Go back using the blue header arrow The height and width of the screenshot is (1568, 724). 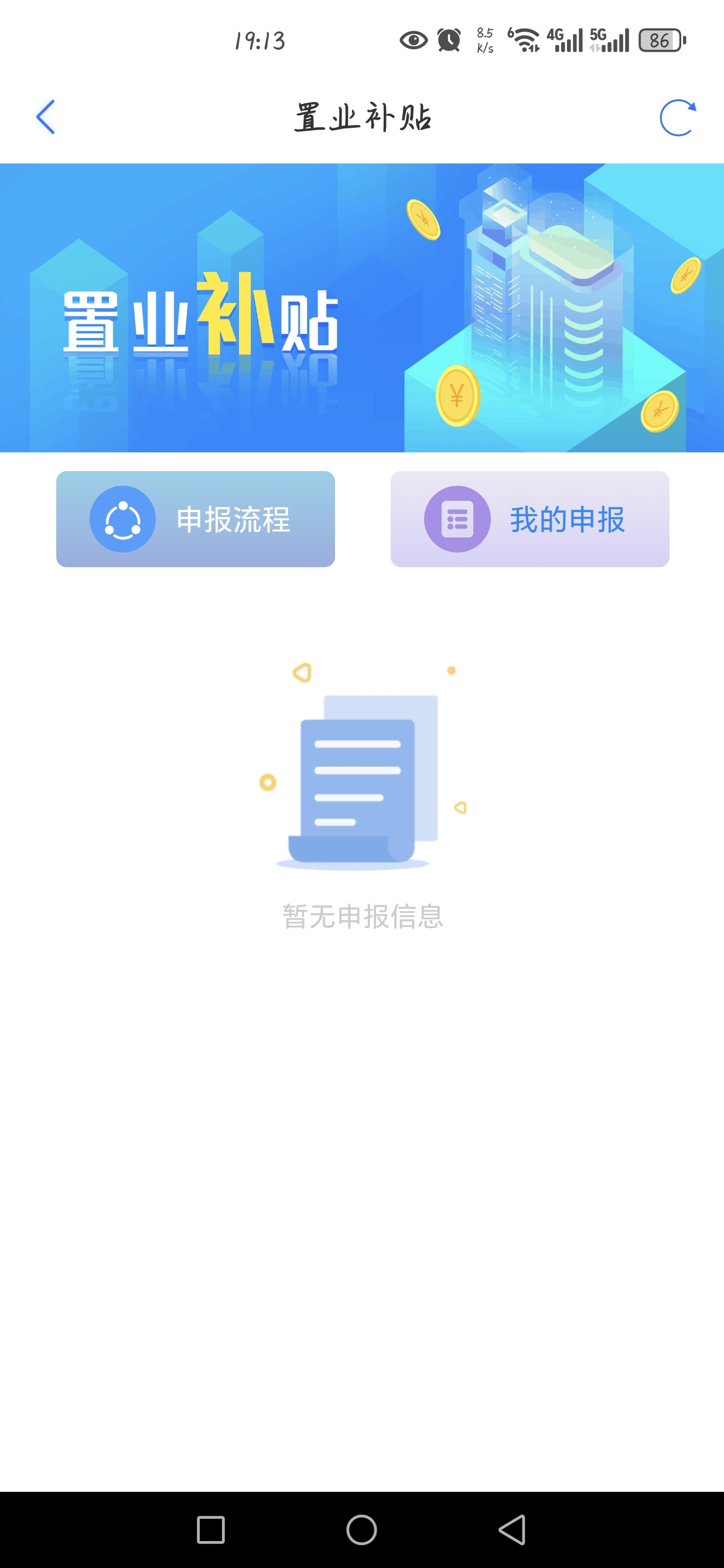tap(46, 117)
